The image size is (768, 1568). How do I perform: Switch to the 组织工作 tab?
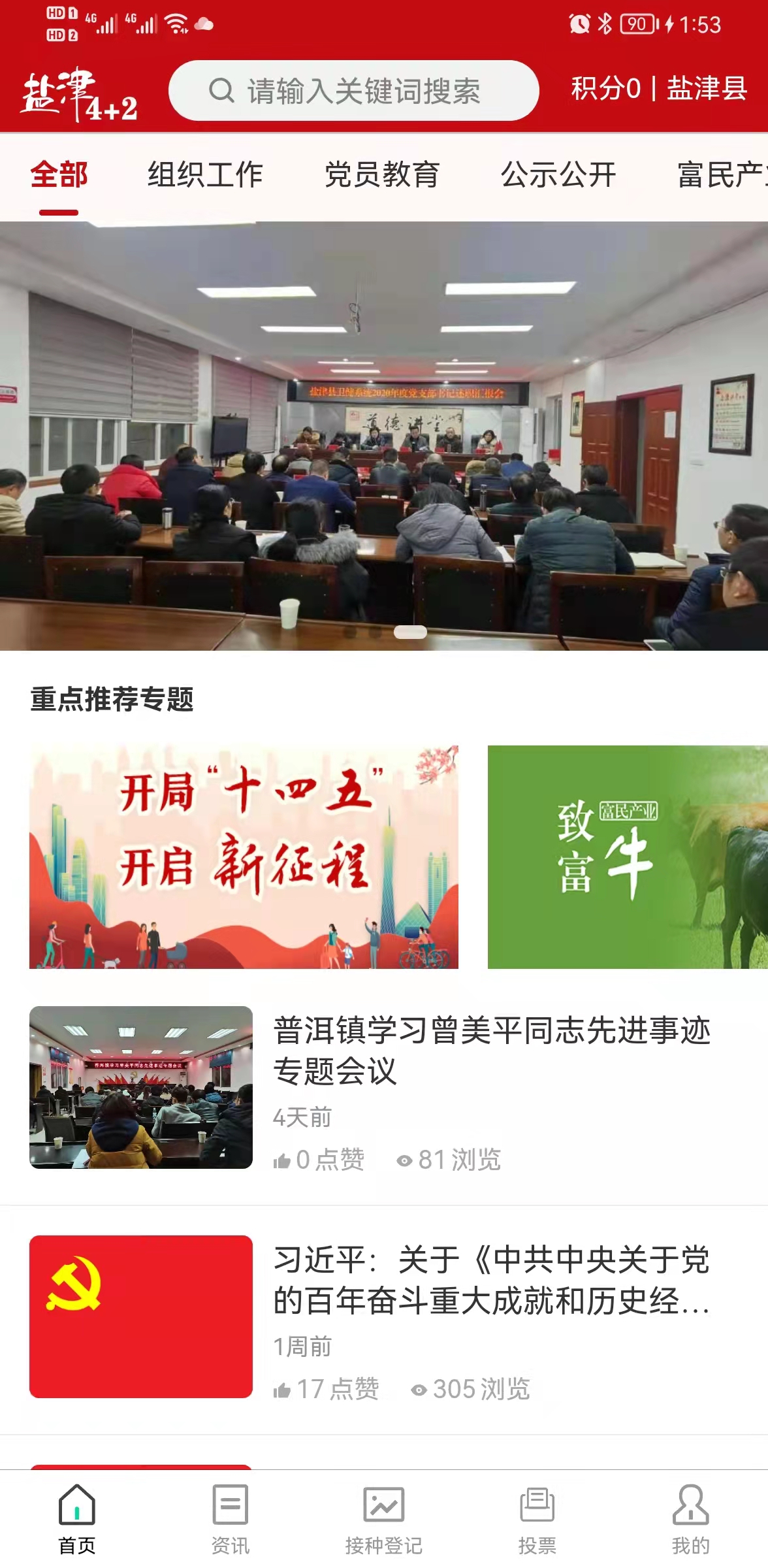[205, 175]
